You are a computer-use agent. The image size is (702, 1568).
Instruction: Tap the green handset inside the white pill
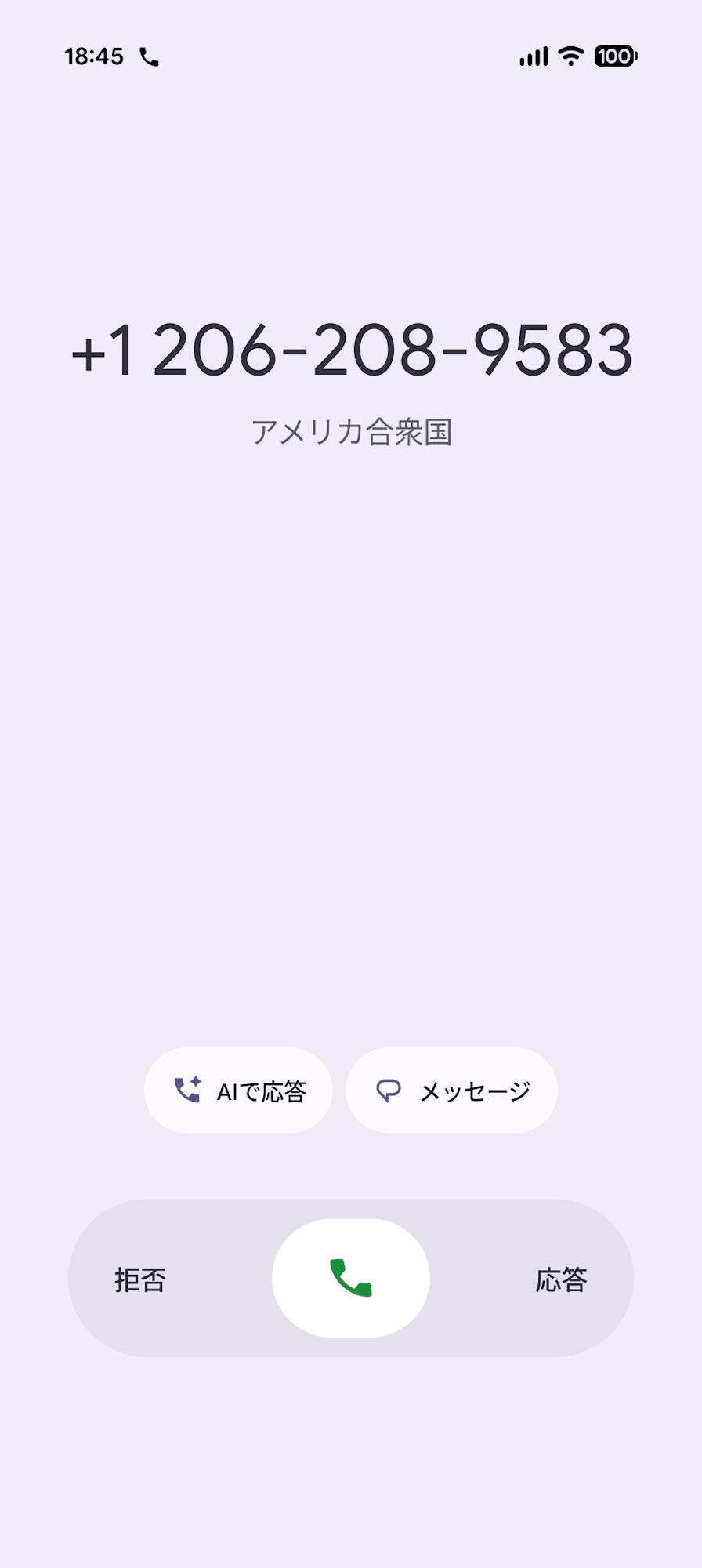pos(349,1277)
